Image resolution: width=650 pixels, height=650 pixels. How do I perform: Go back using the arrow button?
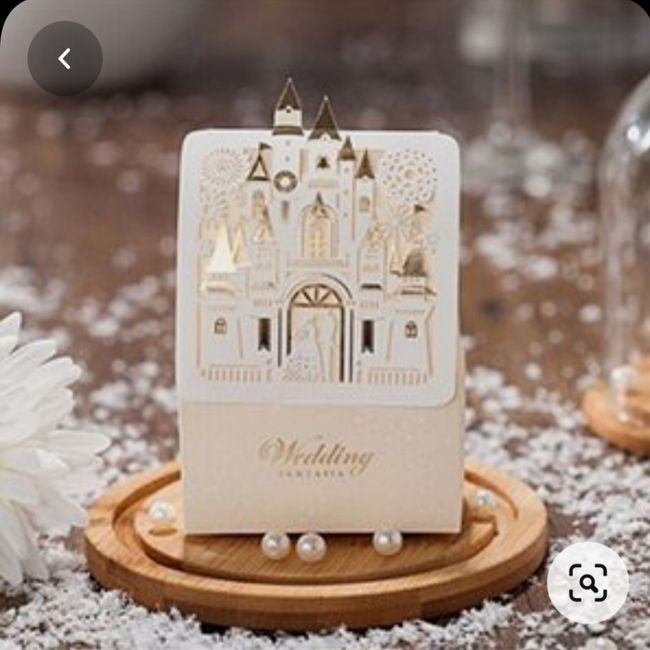(x=65, y=59)
